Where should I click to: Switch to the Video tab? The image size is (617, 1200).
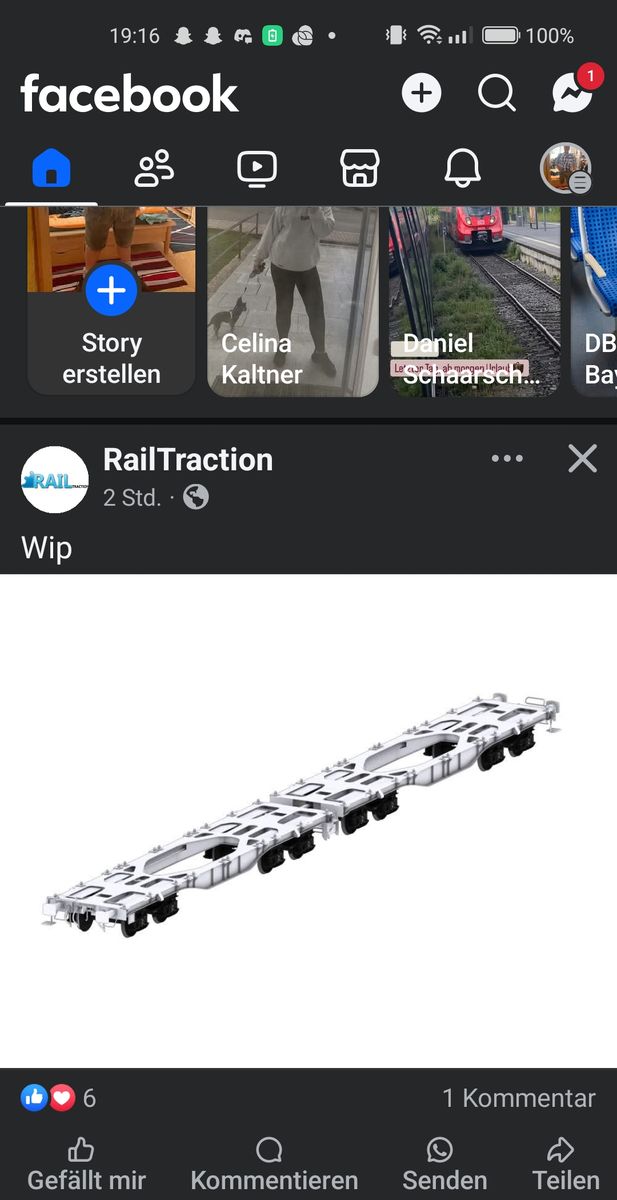(x=257, y=169)
